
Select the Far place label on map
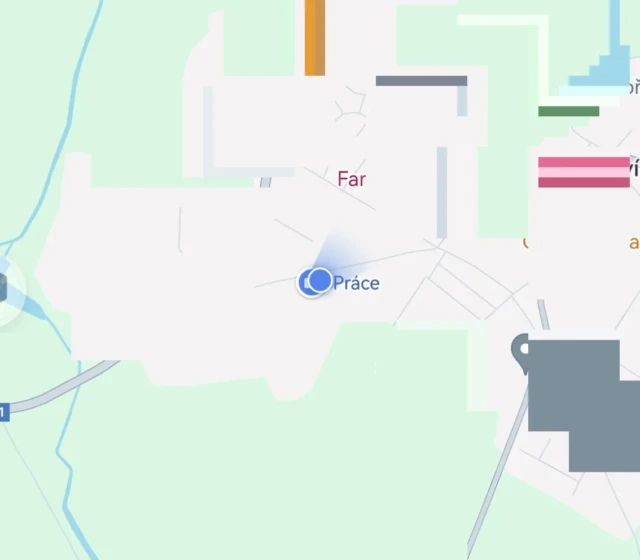point(351,180)
